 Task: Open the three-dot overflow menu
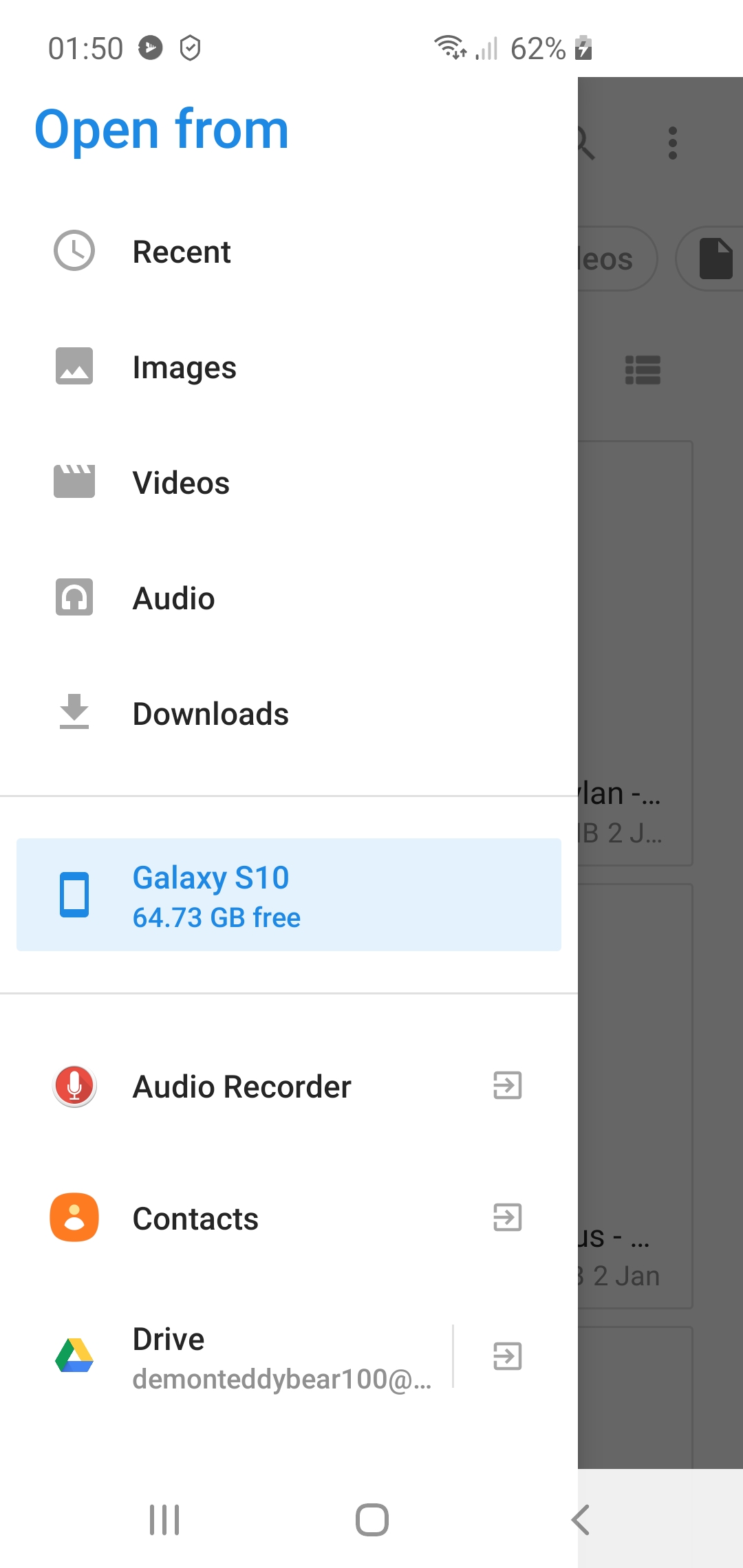point(673,143)
